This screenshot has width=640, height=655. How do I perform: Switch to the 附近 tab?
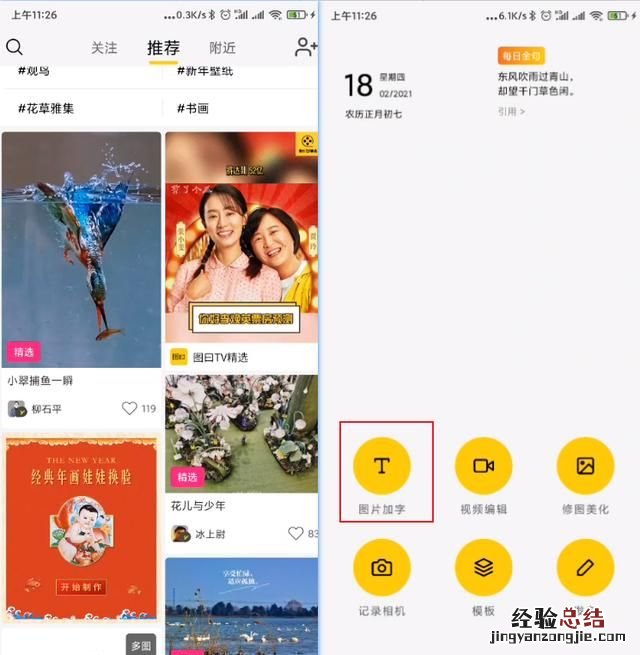coord(223,48)
